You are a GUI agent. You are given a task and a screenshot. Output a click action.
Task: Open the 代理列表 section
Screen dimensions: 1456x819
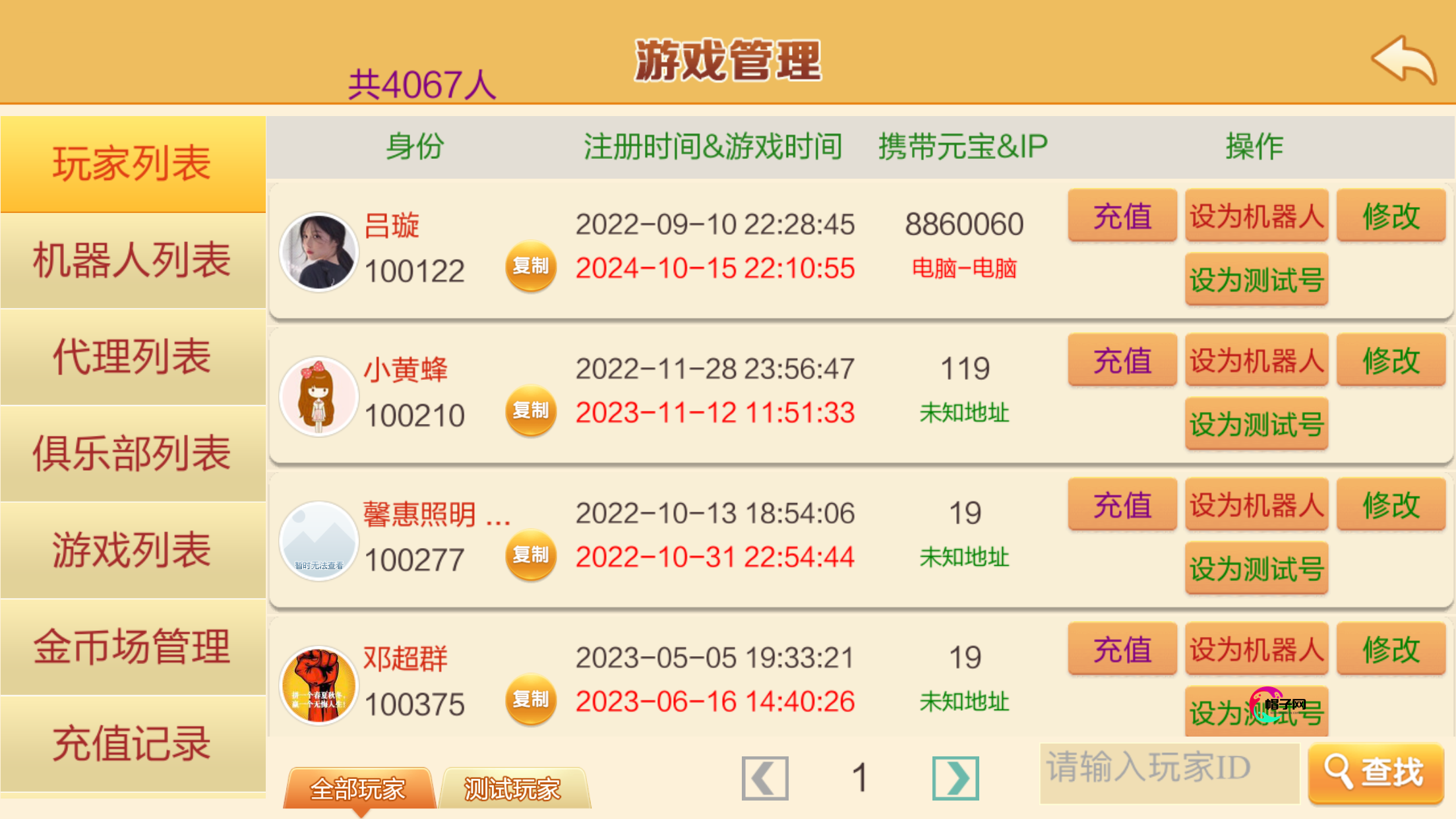pos(132,357)
